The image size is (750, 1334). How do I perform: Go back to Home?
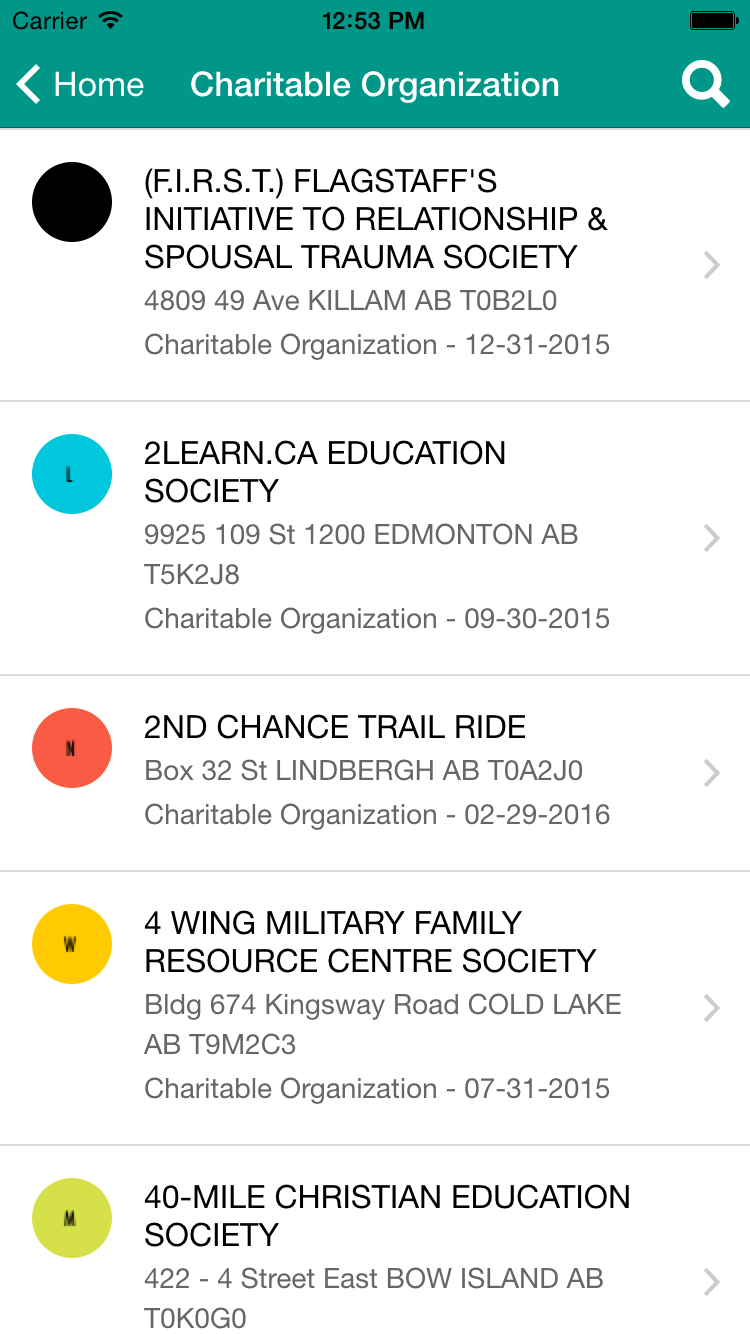[x=82, y=85]
